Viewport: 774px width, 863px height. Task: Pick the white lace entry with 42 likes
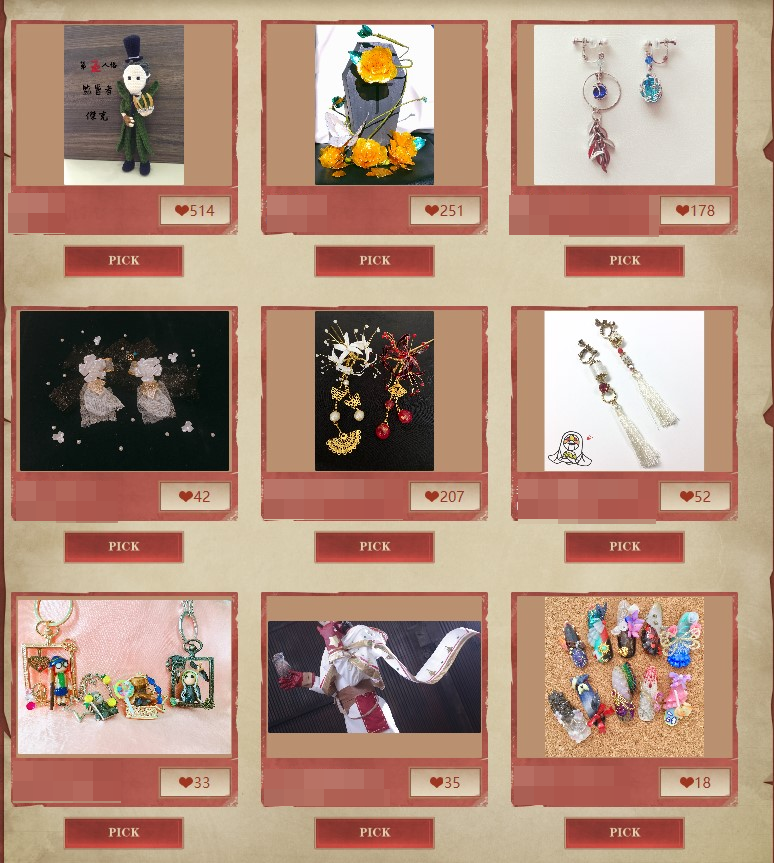click(x=124, y=547)
